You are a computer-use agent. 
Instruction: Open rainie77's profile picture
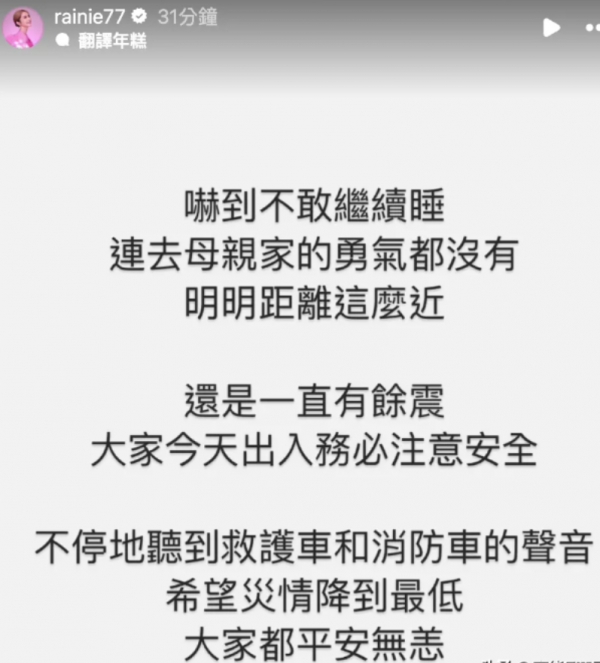22,28
